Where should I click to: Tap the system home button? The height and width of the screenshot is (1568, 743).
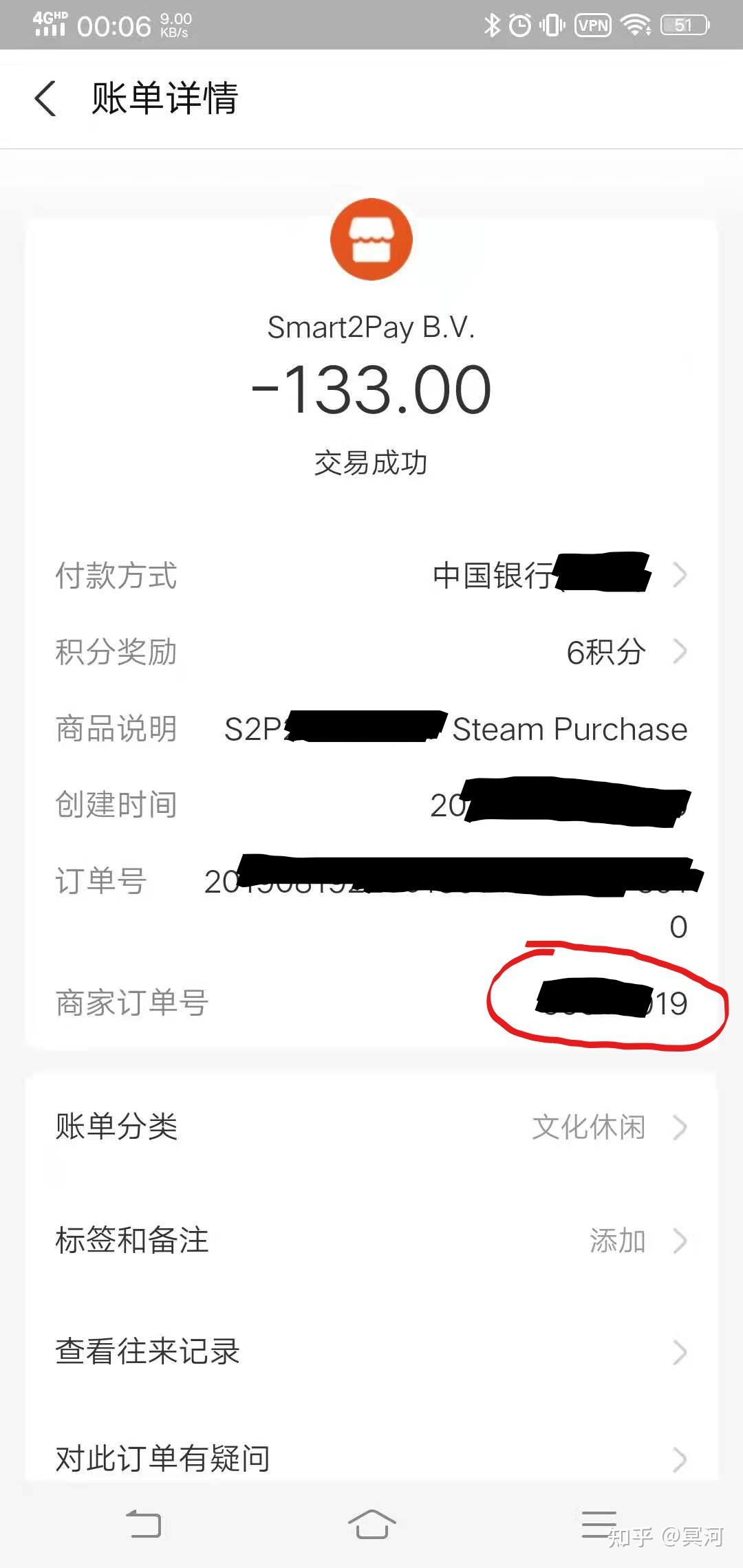(x=371, y=1524)
